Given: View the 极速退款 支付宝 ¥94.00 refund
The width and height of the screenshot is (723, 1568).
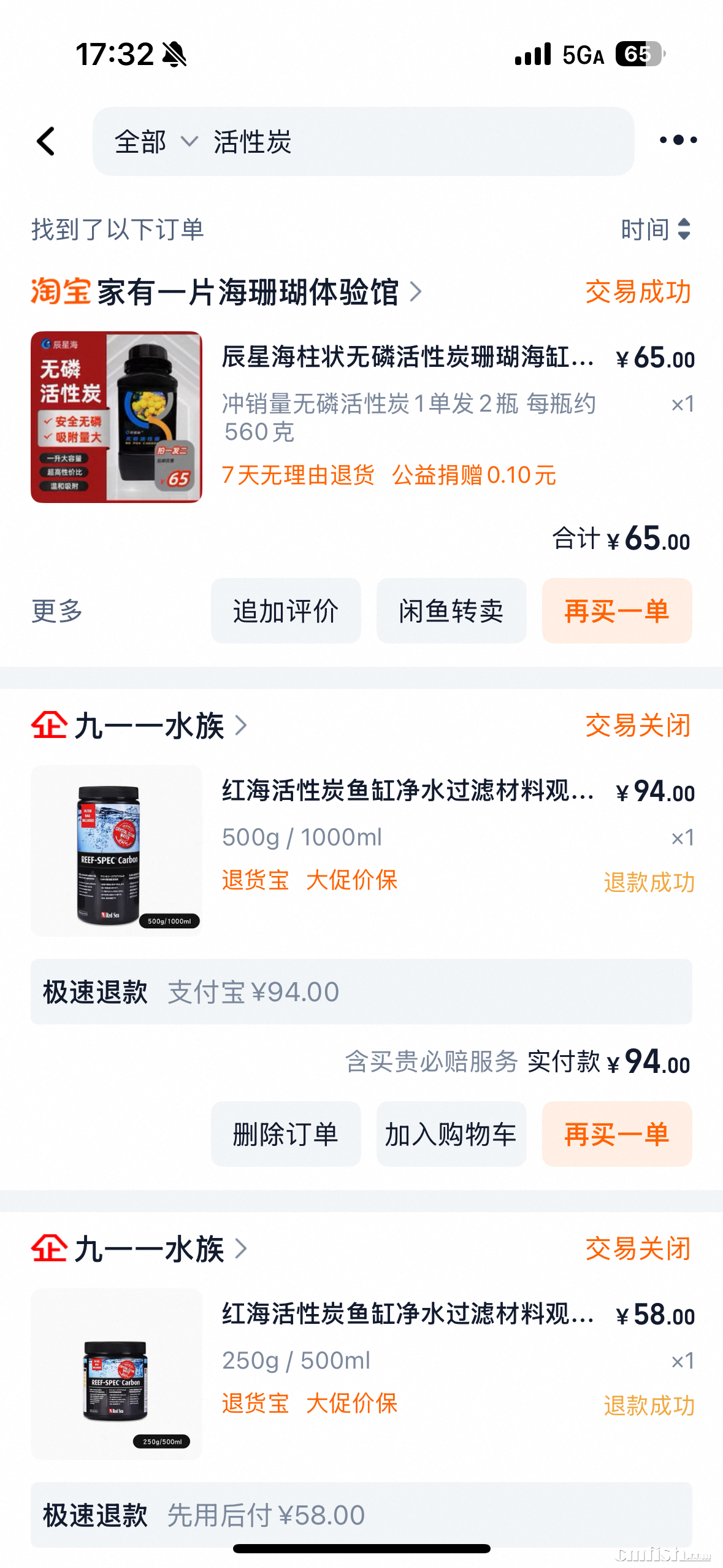Looking at the screenshot, I should [x=361, y=992].
